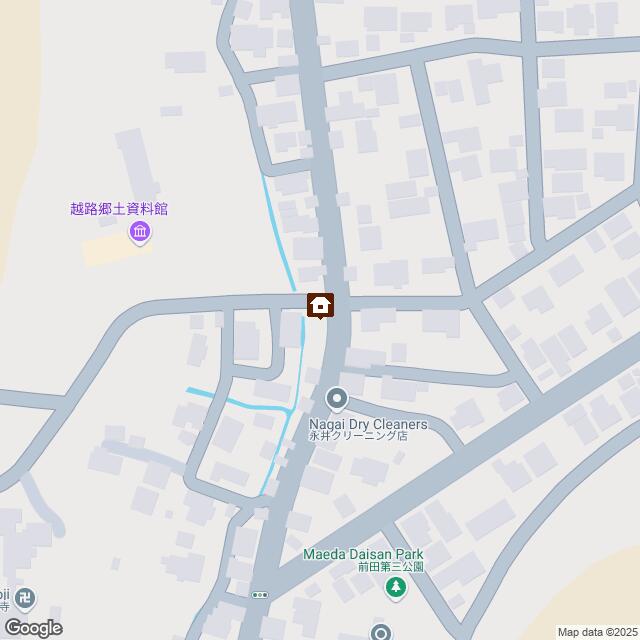Screen dimensions: 640x640
Task: Select the Nagai Dry Cleaners pin
Action: [x=337, y=401]
